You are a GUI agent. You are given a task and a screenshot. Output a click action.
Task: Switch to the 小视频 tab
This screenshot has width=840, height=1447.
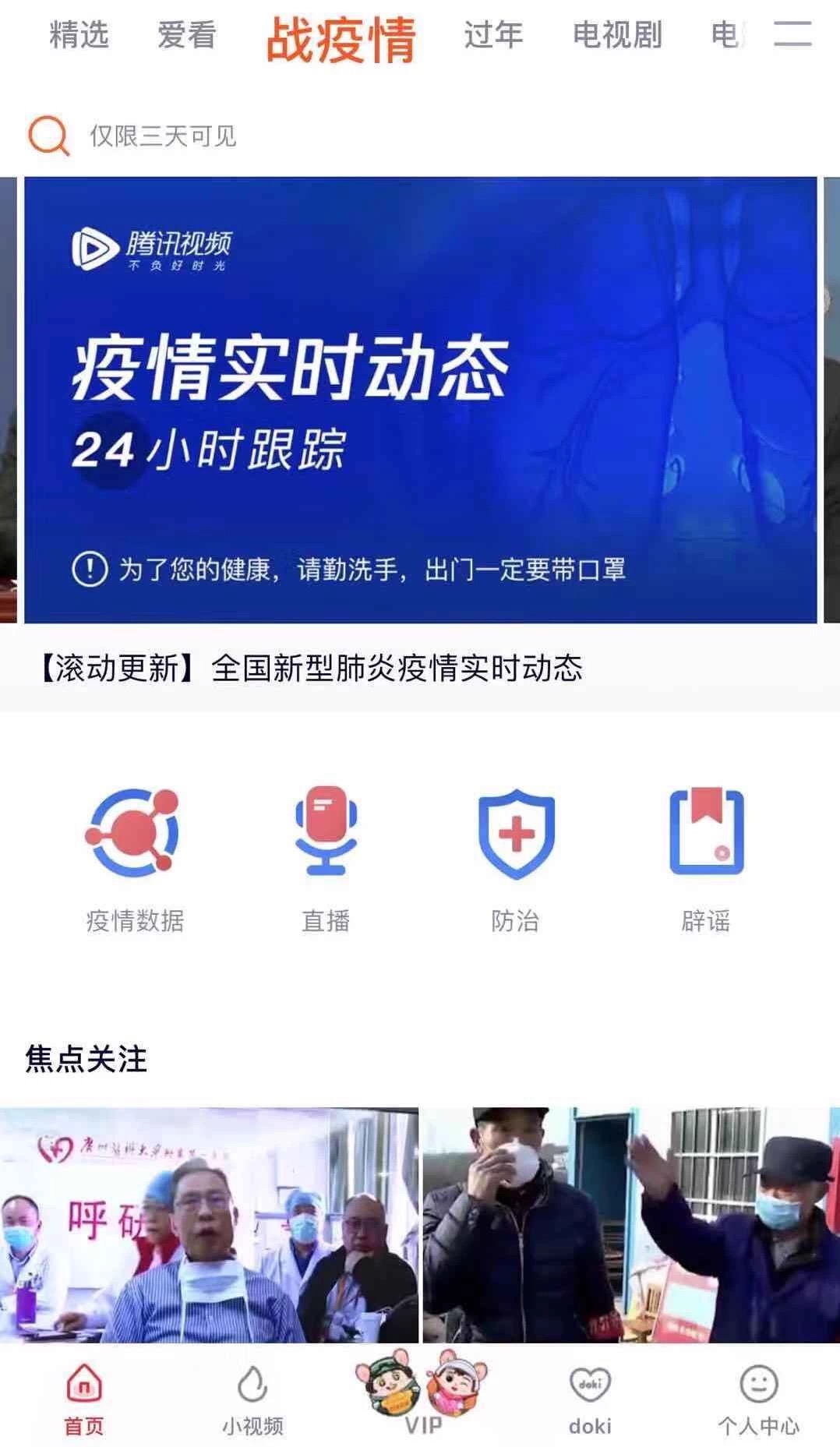(252, 1399)
